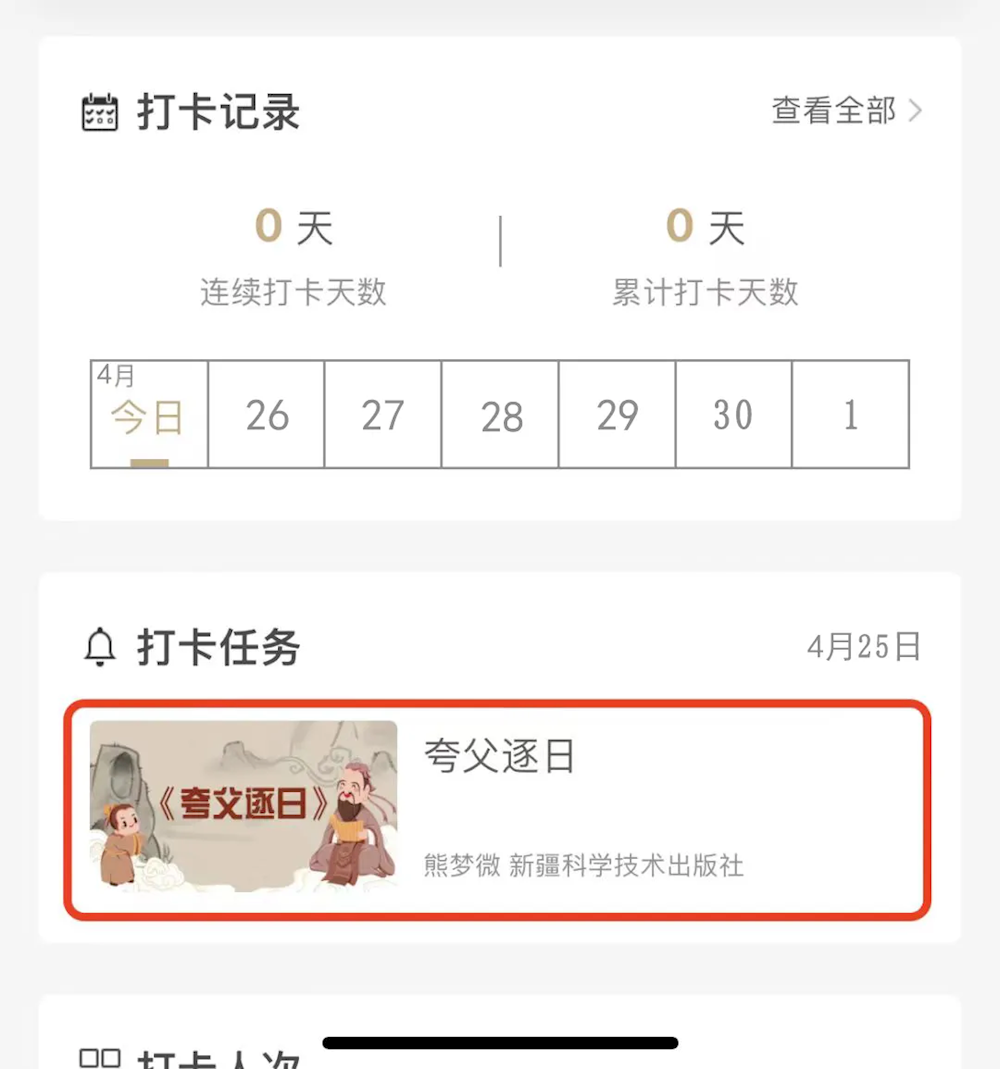The height and width of the screenshot is (1069, 1000).
Task: Choose day 30 in the calendar
Action: click(733, 415)
